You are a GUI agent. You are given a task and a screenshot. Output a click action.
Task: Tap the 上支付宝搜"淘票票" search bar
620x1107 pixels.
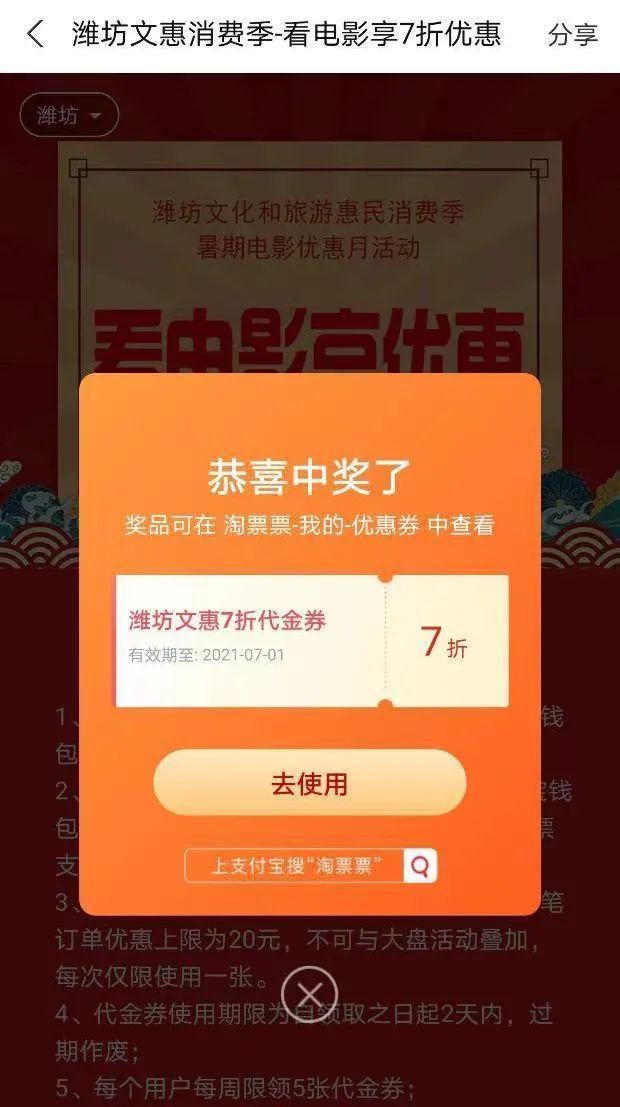pos(310,865)
